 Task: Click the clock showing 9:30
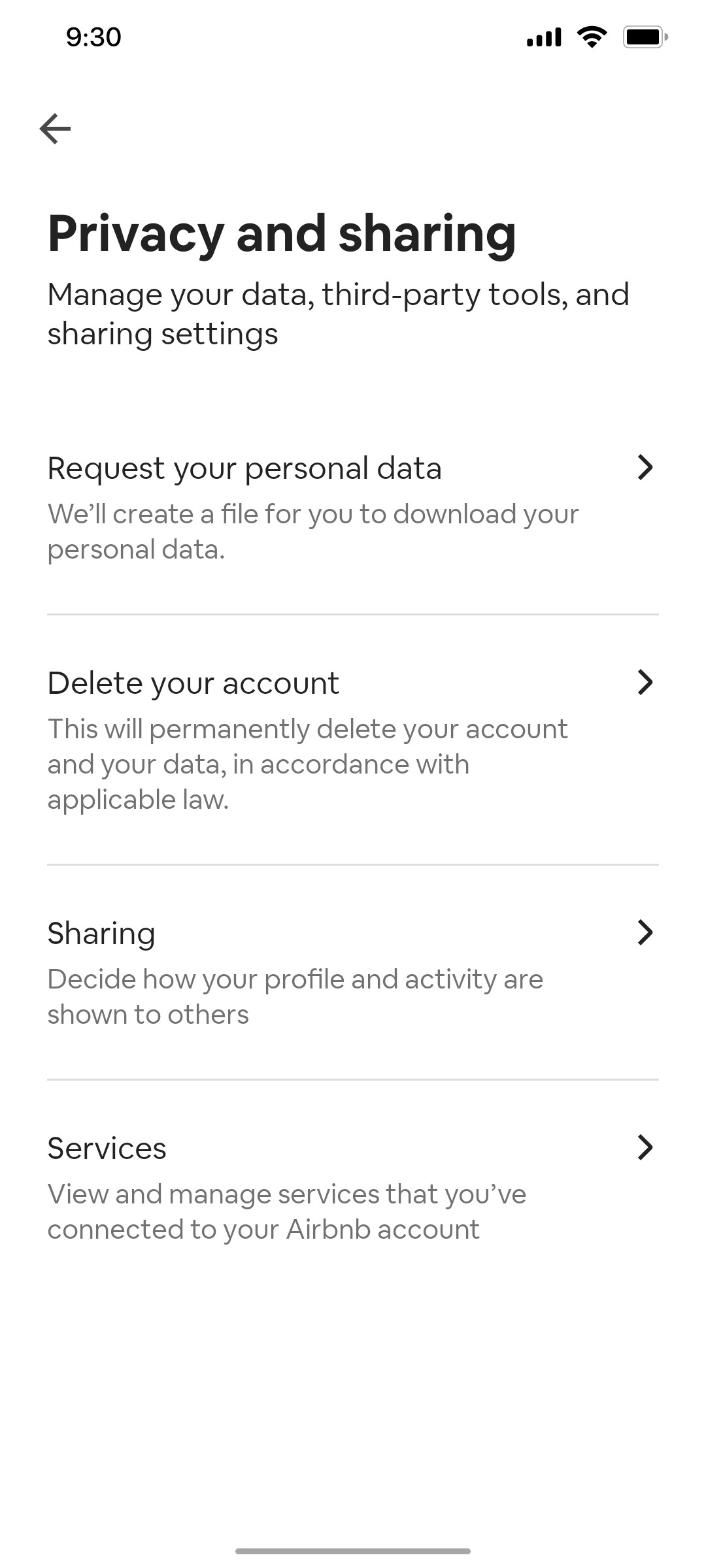(92, 37)
